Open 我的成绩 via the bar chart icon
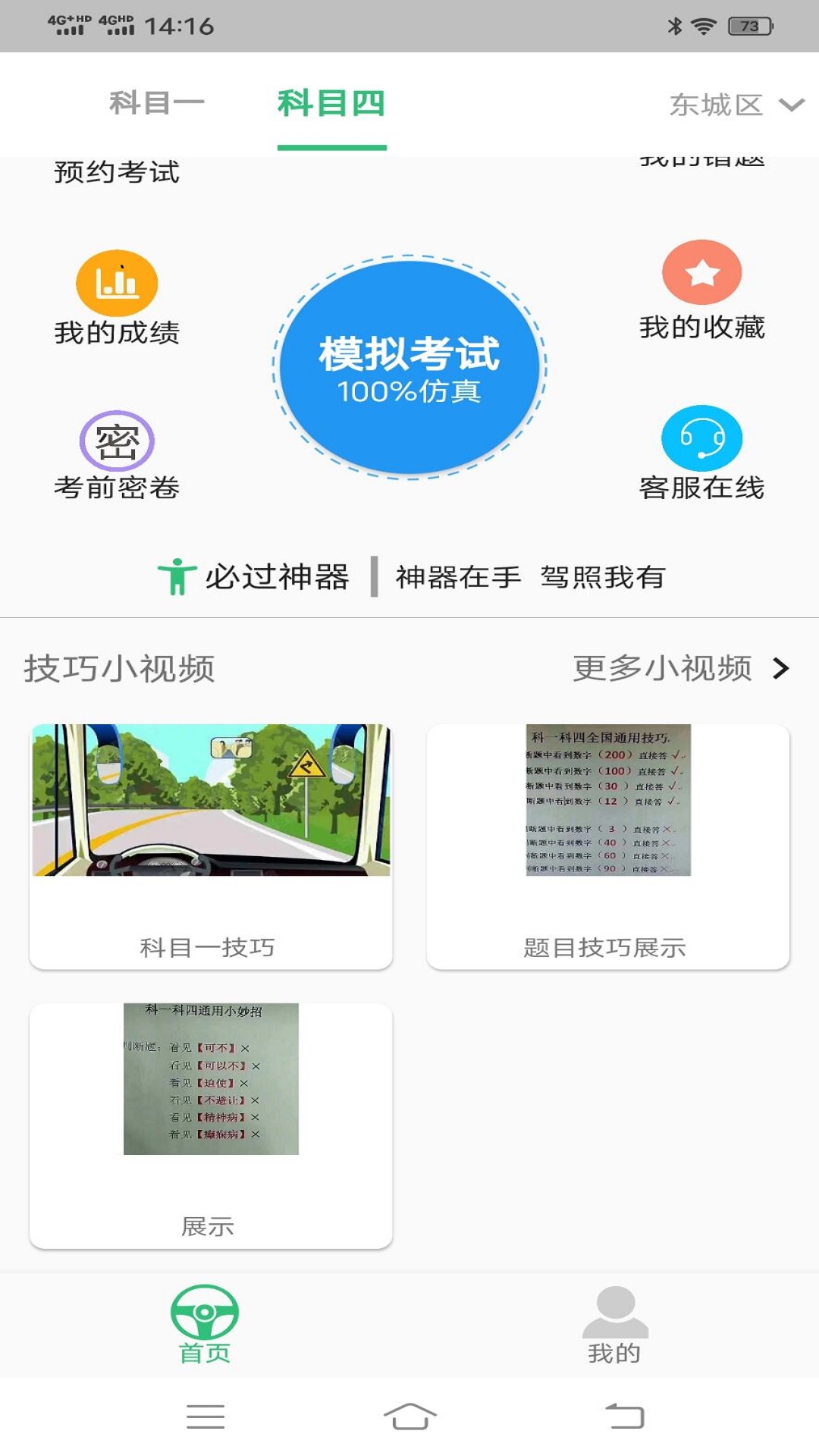The image size is (819, 1456). click(x=118, y=284)
